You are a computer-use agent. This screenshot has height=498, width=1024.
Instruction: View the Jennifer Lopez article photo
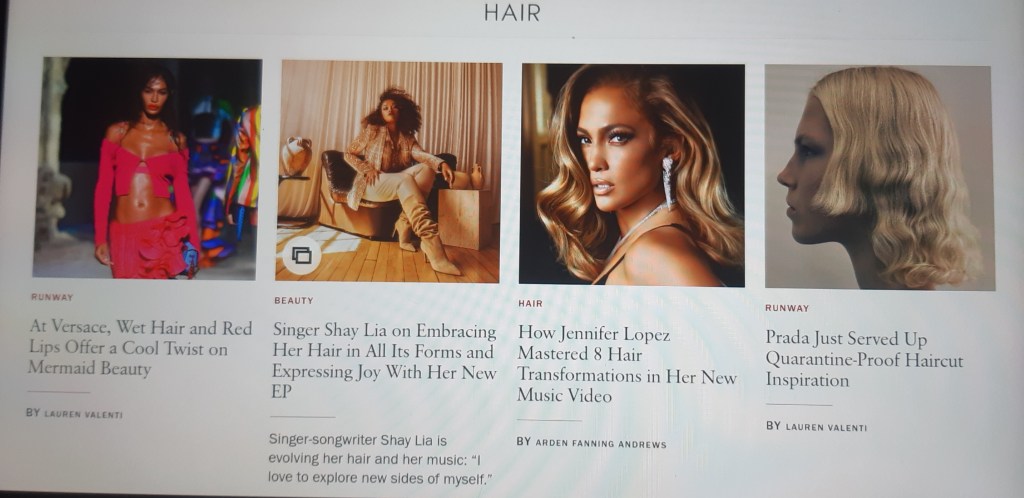click(632, 175)
